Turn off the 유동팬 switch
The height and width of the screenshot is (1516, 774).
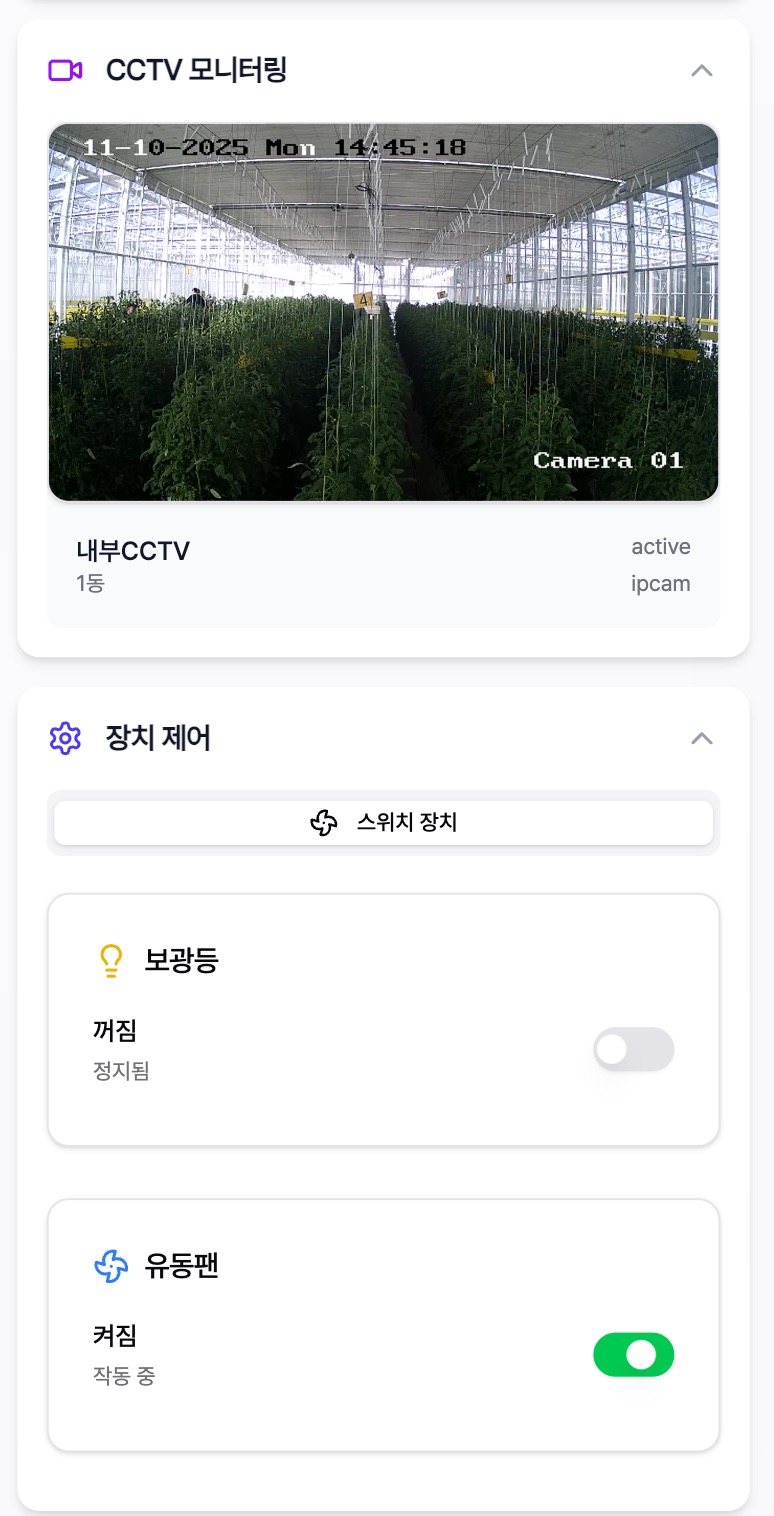pyautogui.click(x=633, y=1355)
